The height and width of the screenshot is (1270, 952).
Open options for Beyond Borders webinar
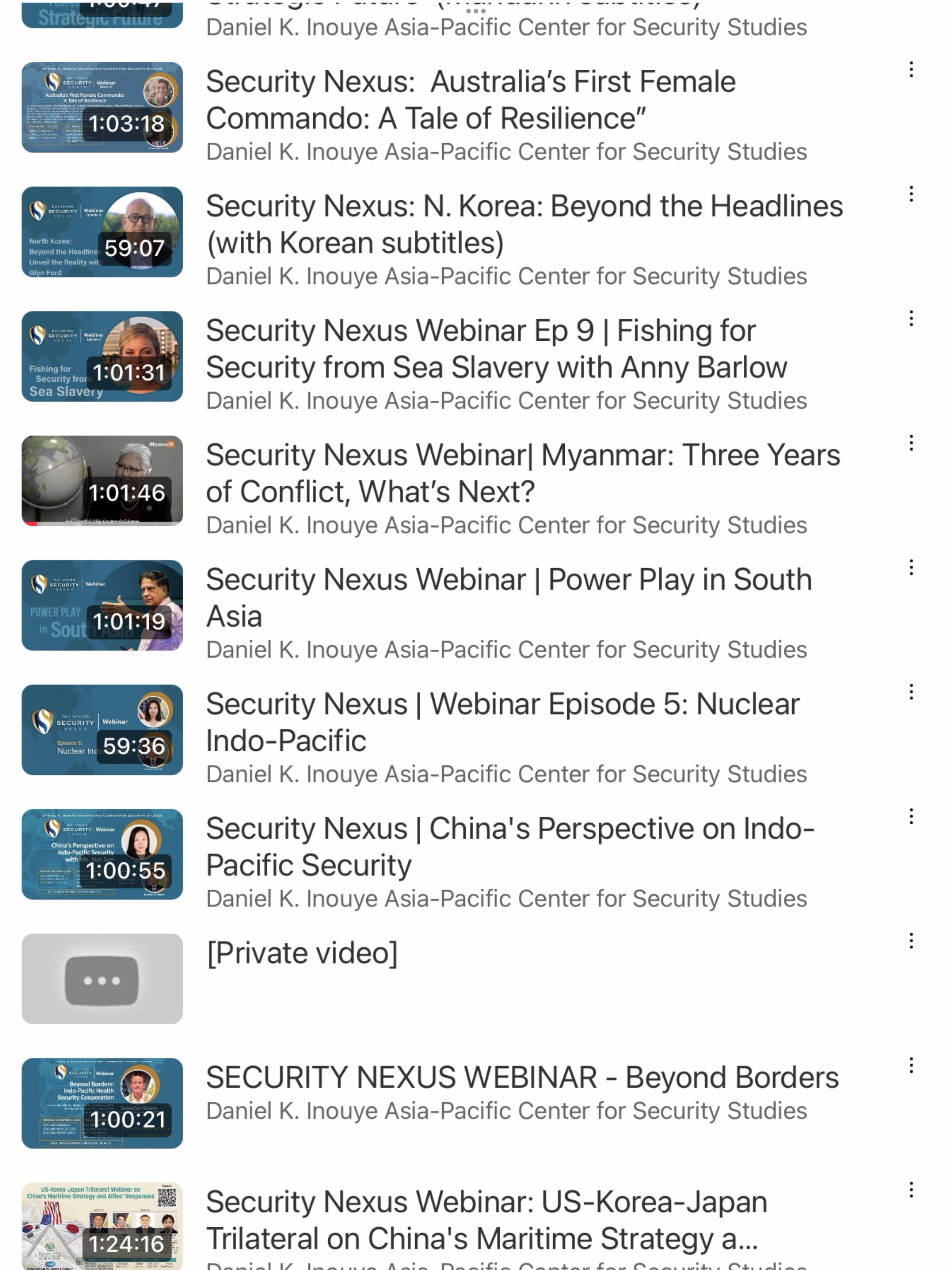coord(911,1066)
